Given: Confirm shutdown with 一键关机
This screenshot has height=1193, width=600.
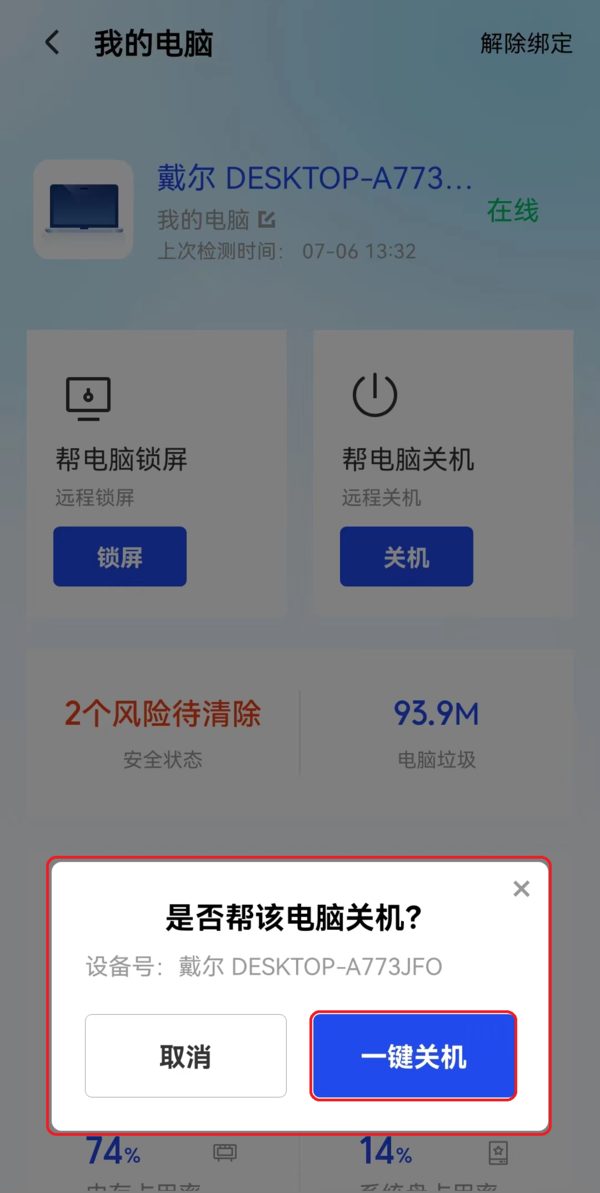Looking at the screenshot, I should coord(413,1056).
